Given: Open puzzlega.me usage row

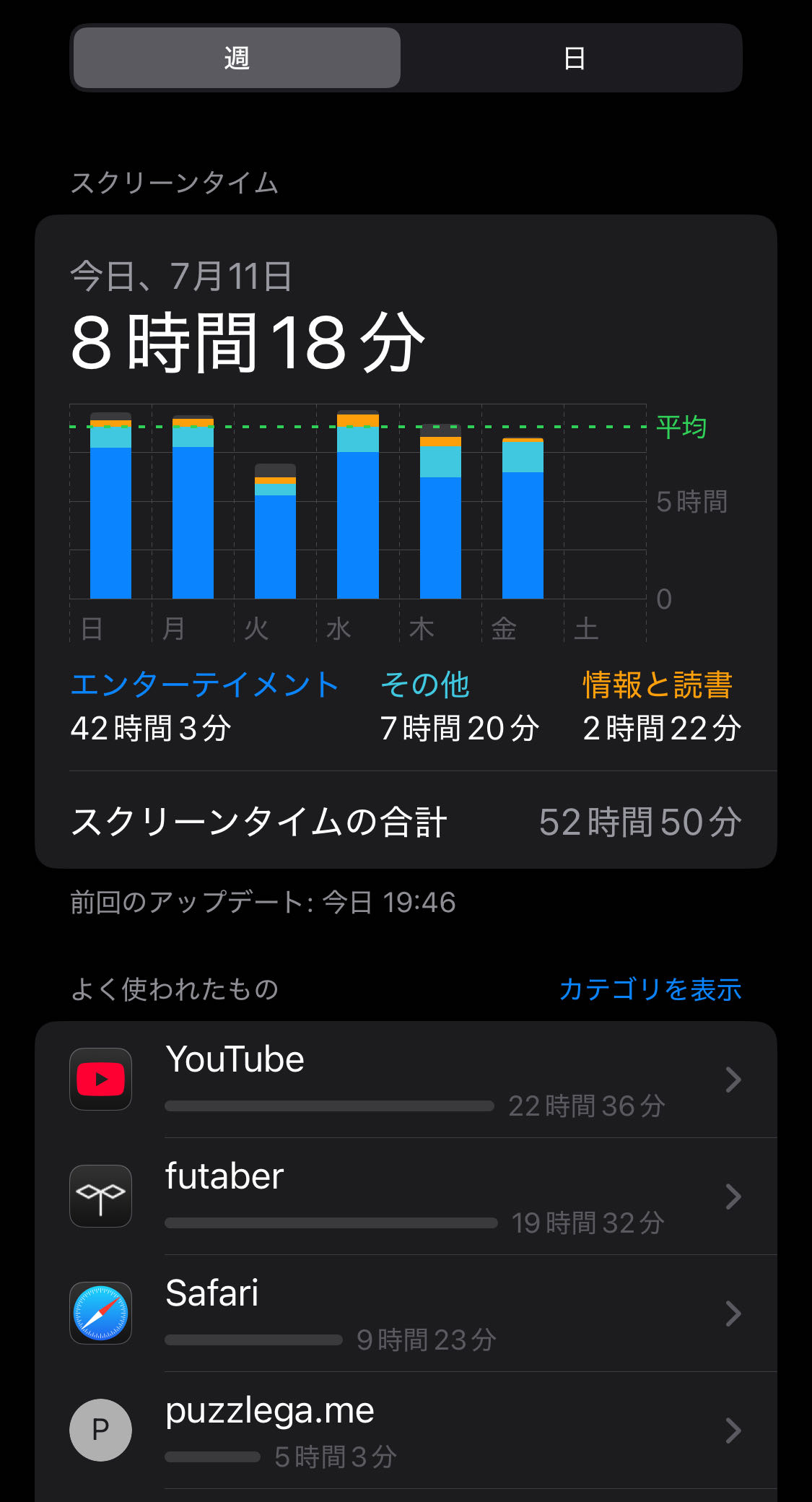Looking at the screenshot, I should click(406, 1431).
